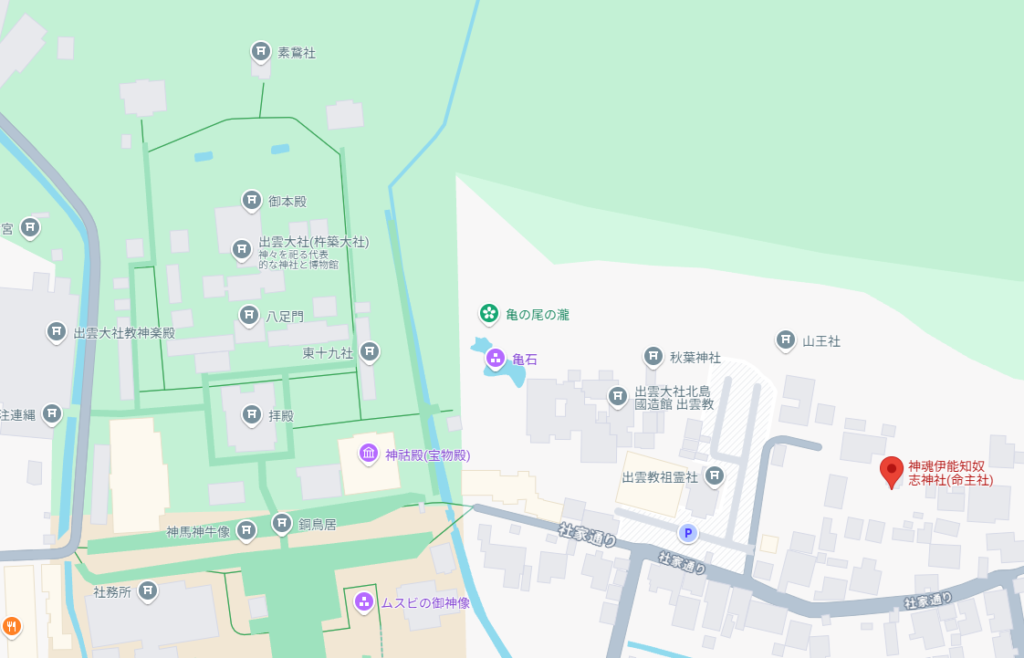This screenshot has width=1024, height=658.
Task: Tap the 拝殿 marker
Action: [x=252, y=414]
